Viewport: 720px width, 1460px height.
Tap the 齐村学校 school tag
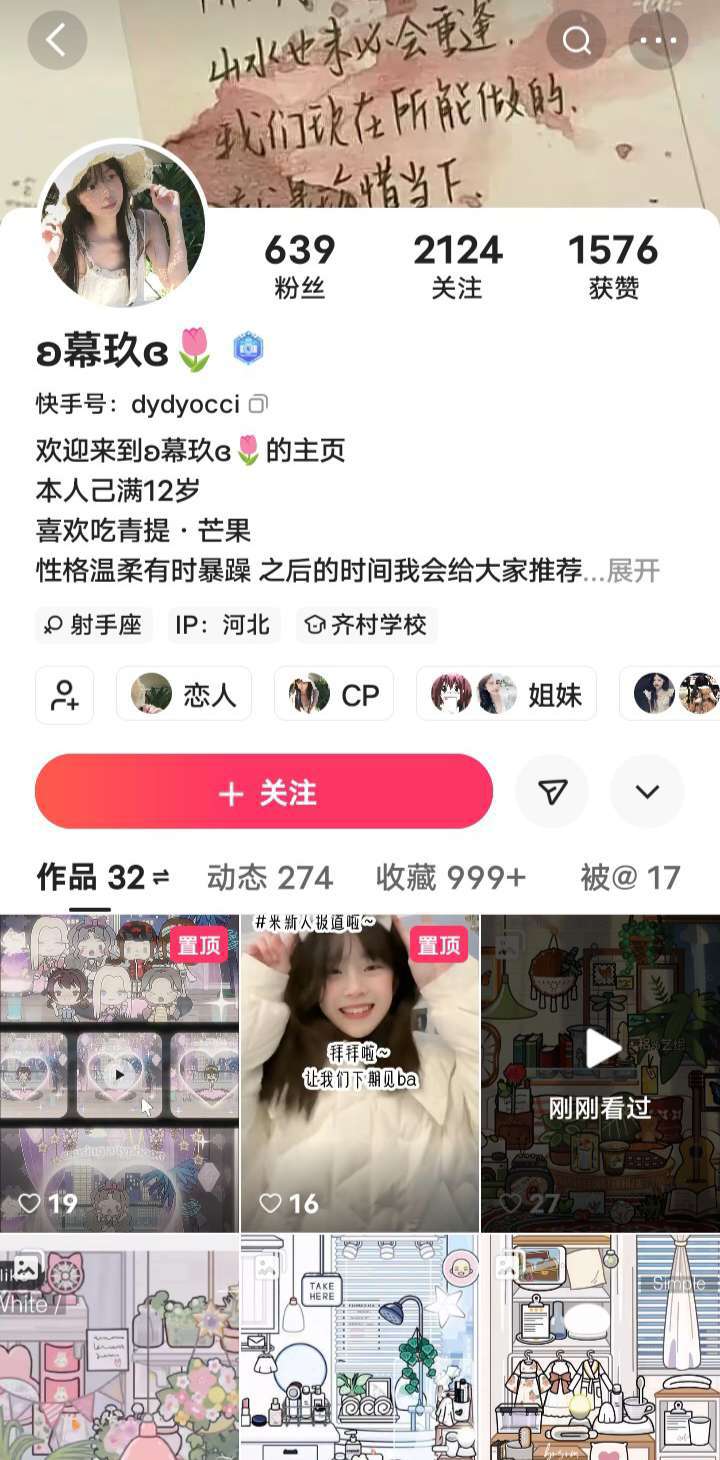pyautogui.click(x=367, y=625)
